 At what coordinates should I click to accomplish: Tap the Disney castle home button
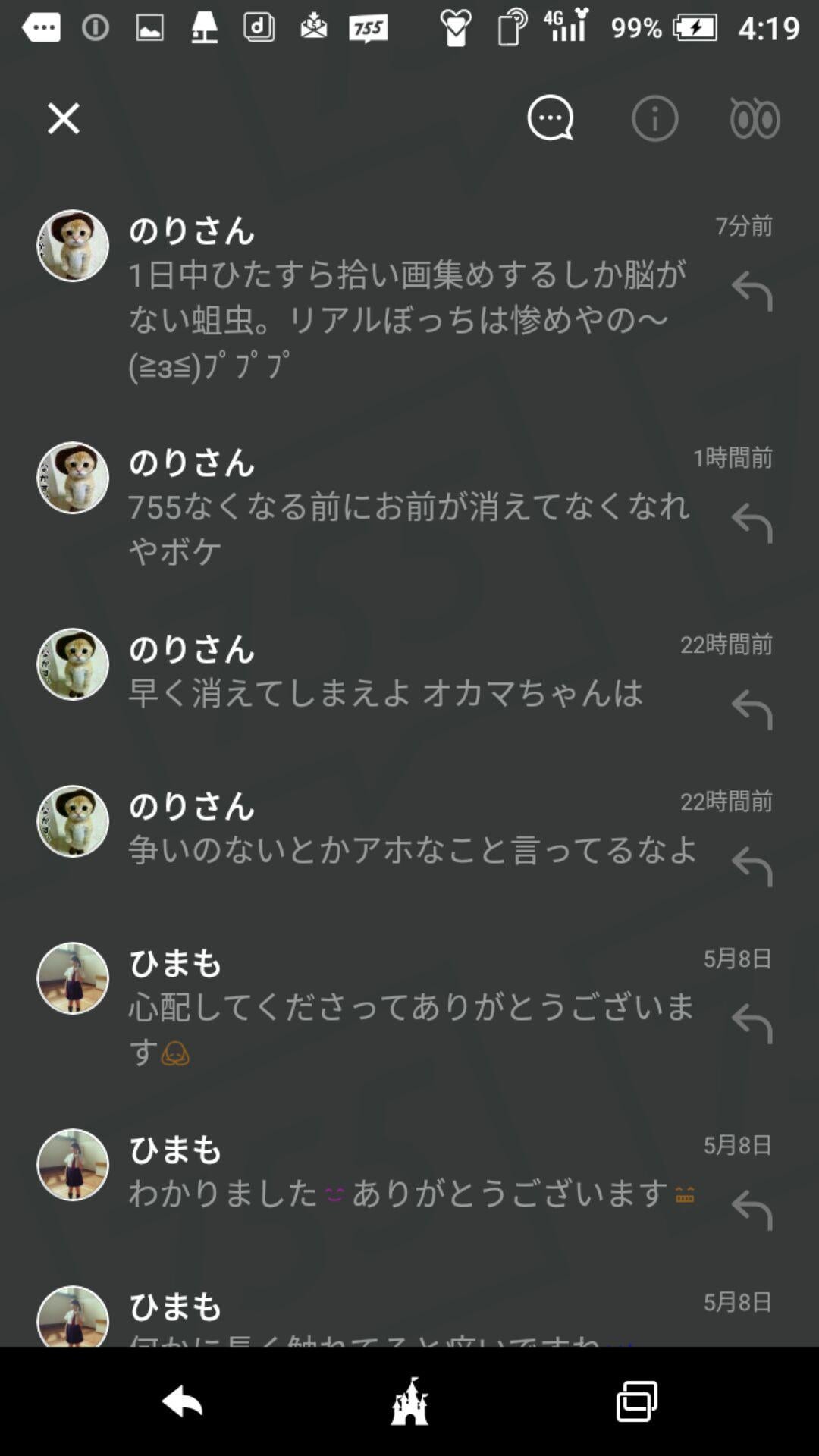(409, 1399)
